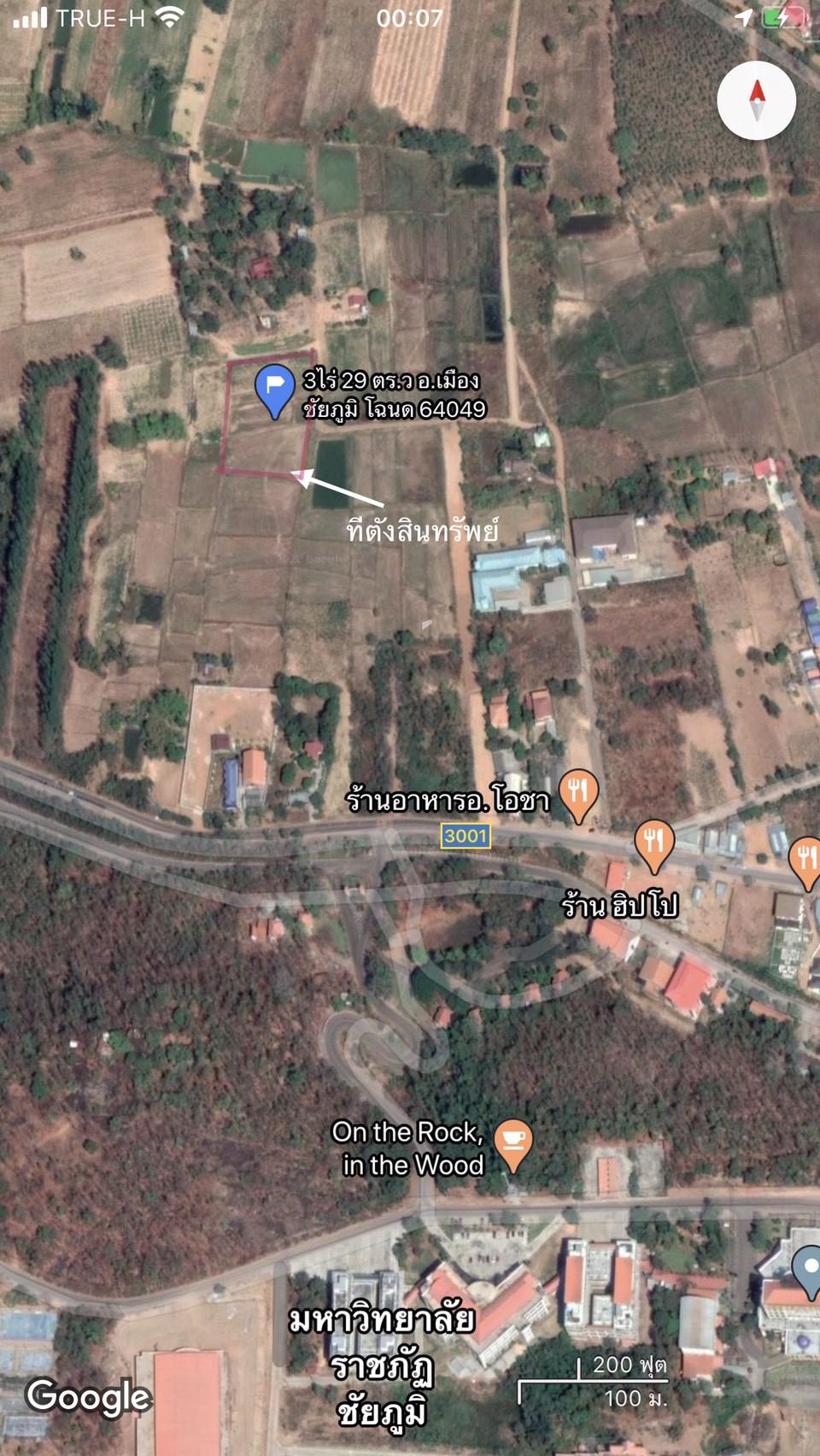Tap the compass to reset map orientation
Viewport: 820px width, 1456px height.
tap(757, 101)
